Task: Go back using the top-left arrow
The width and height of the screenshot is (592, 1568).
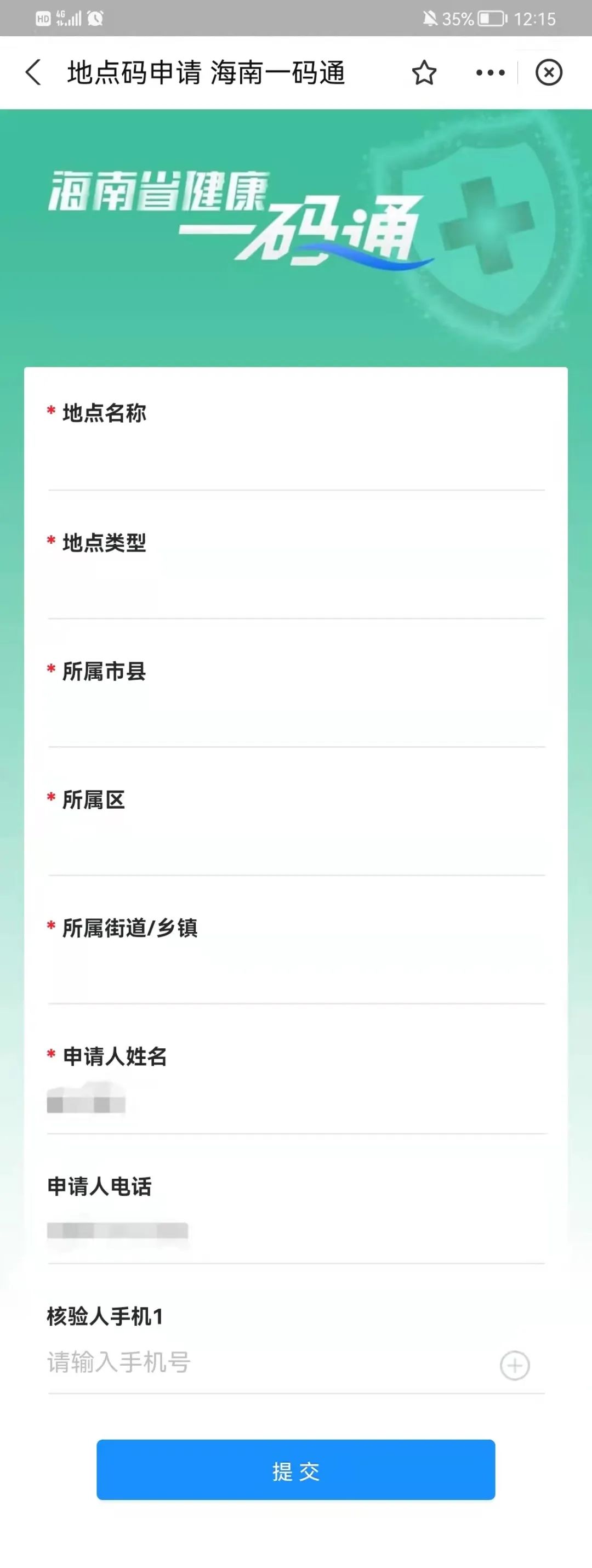Action: 33,72
